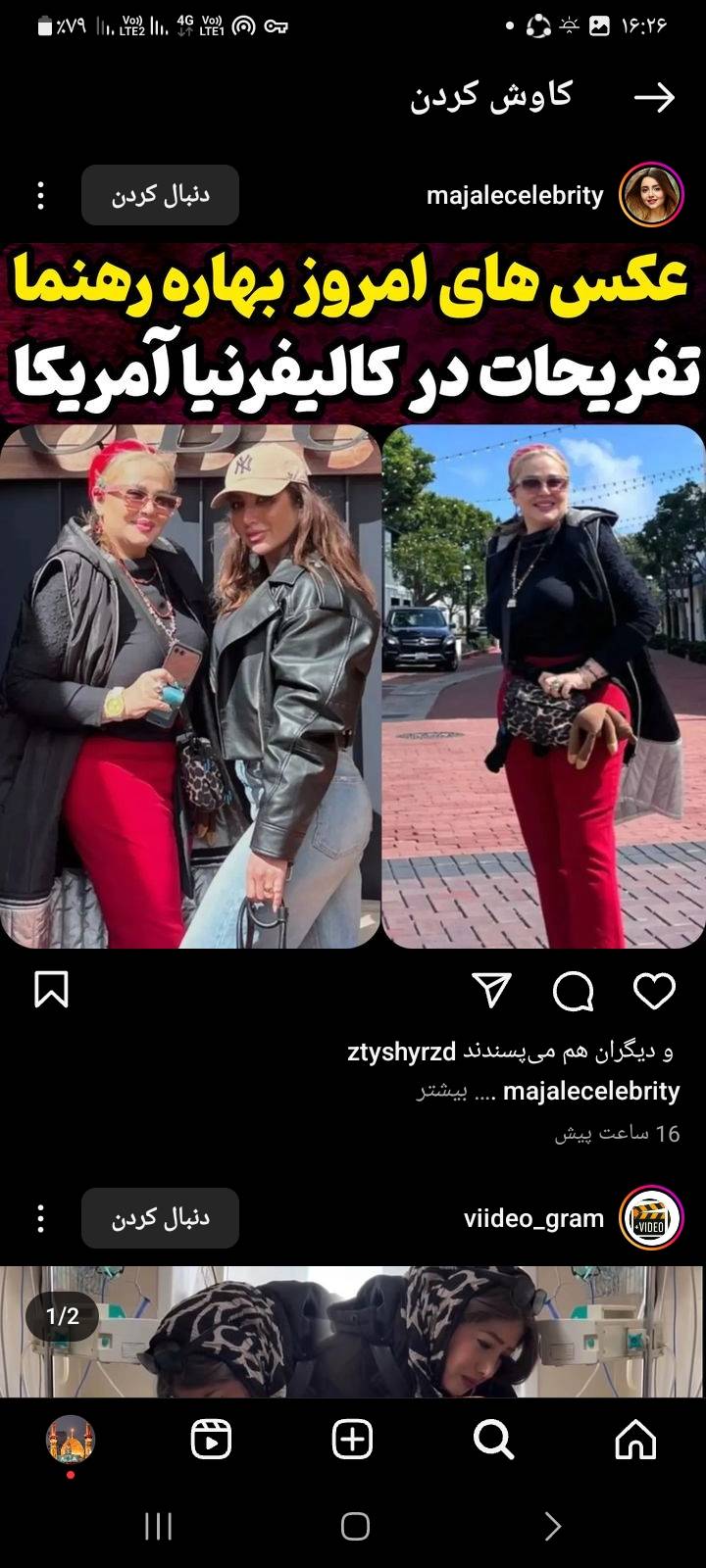Go back from the کاوش کردن explore page
Screen dimensions: 706x1568
pyautogui.click(x=654, y=97)
